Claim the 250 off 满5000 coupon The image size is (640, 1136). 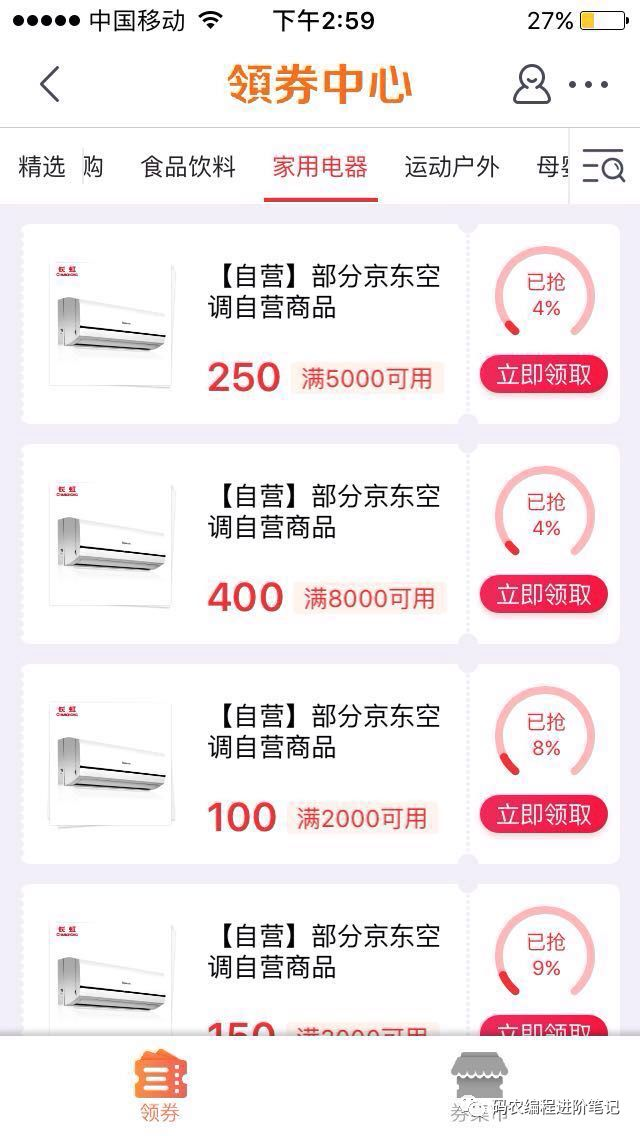point(545,375)
